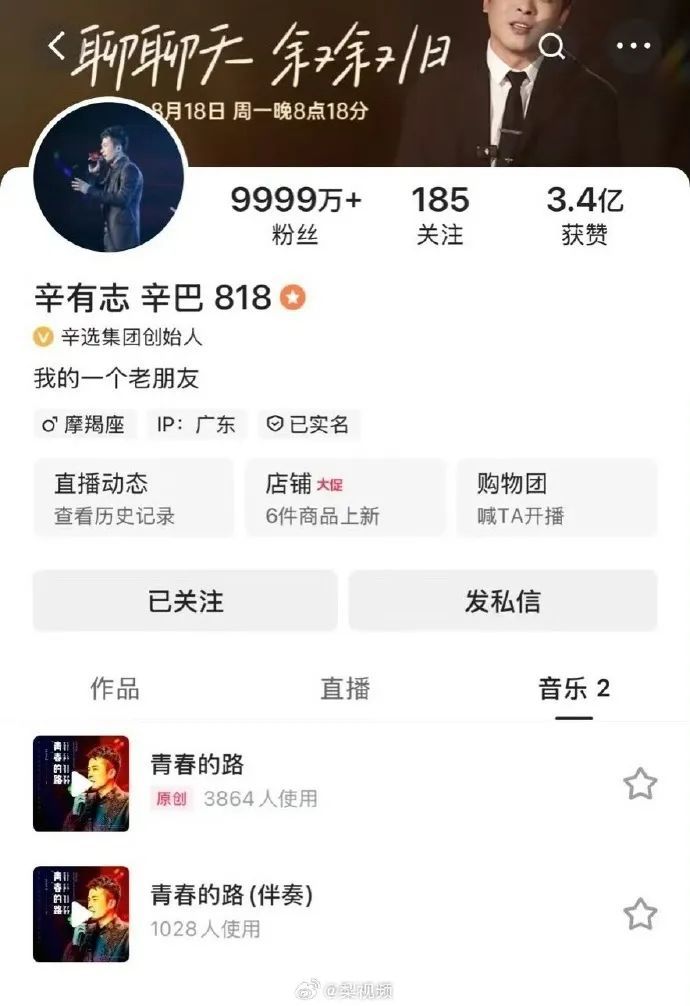Favorite 青春的路 with its star icon
The height and width of the screenshot is (1006, 690).
click(x=640, y=784)
